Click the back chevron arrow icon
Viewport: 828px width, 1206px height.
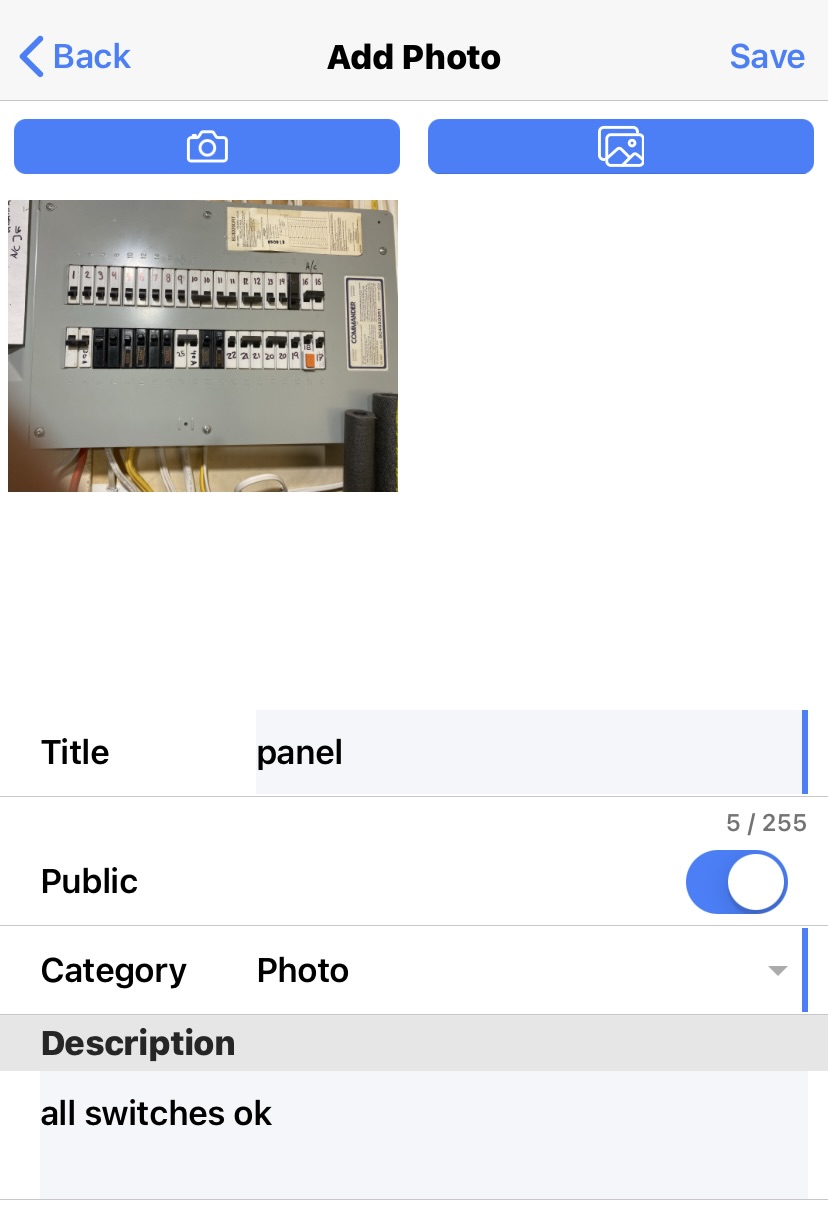(30, 57)
